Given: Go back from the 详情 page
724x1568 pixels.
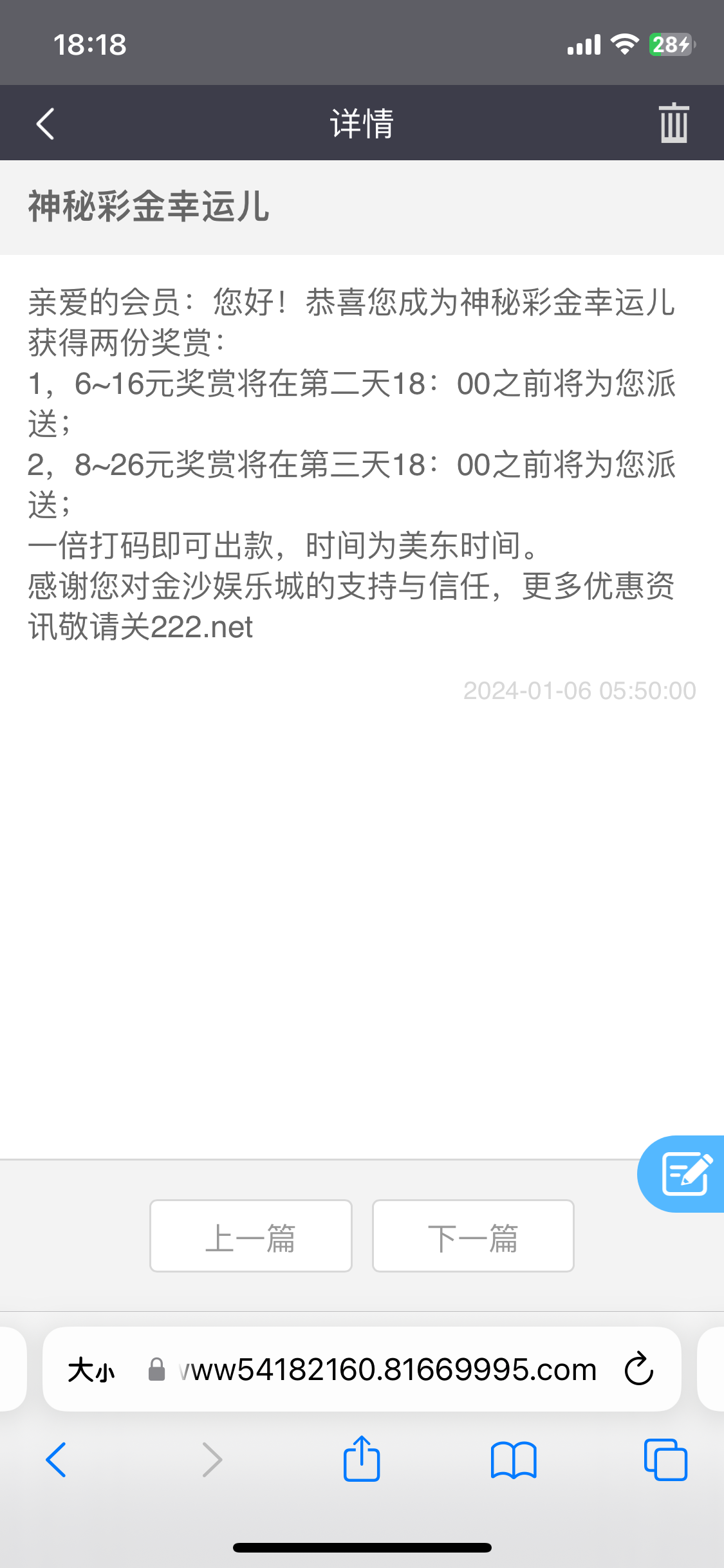Looking at the screenshot, I should click(45, 124).
